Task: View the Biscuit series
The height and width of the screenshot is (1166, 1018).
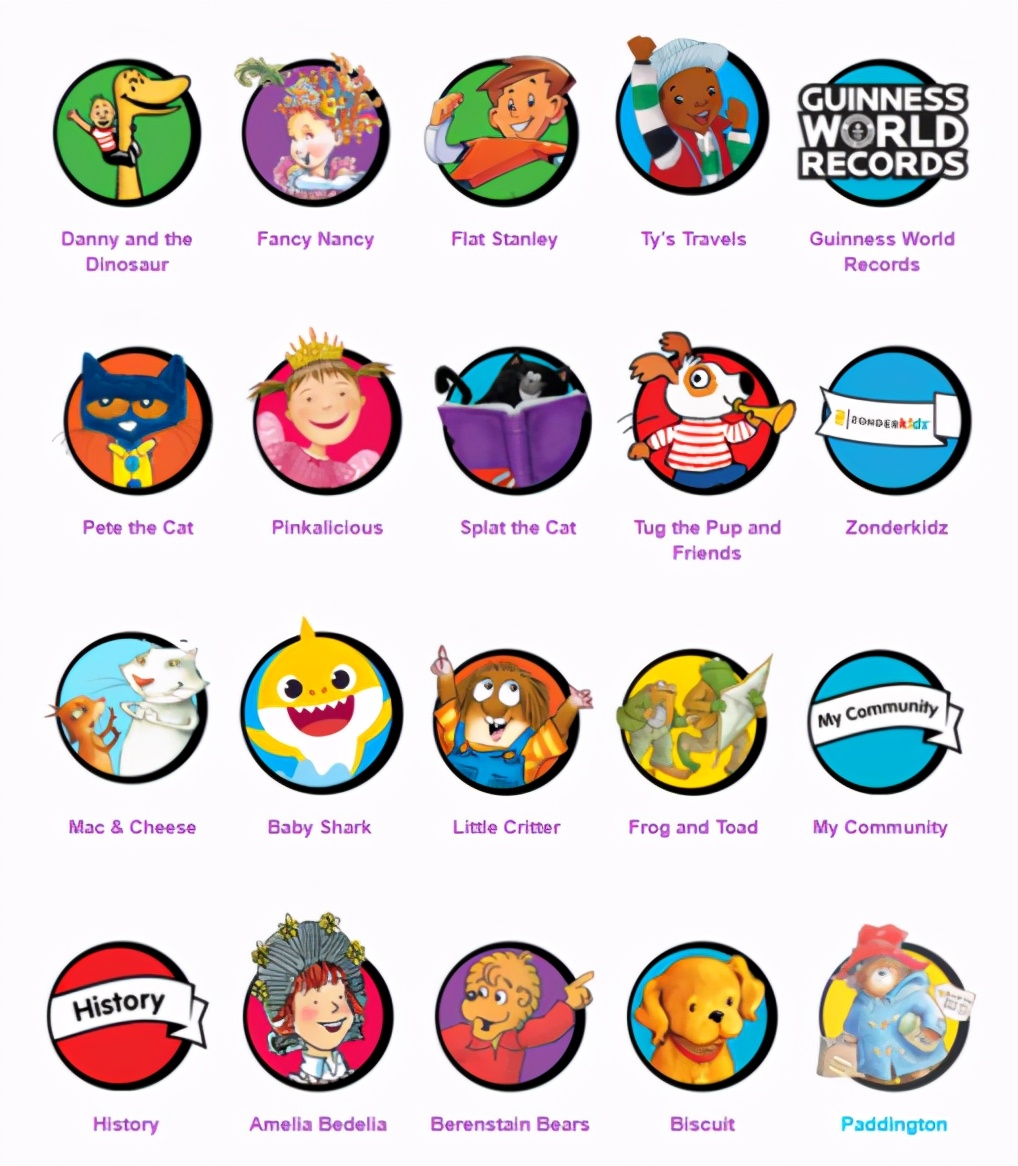Action: click(702, 1016)
